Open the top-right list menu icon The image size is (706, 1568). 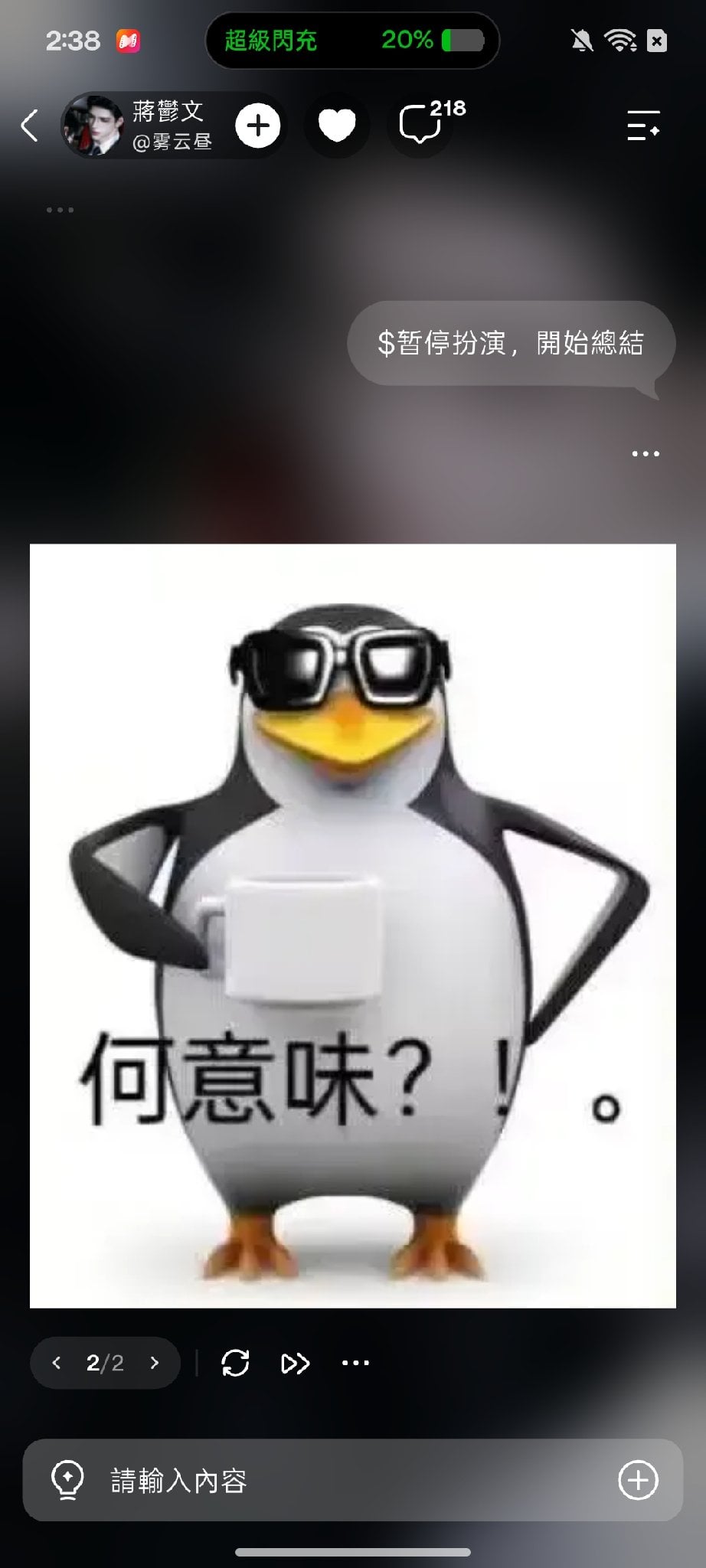click(643, 126)
